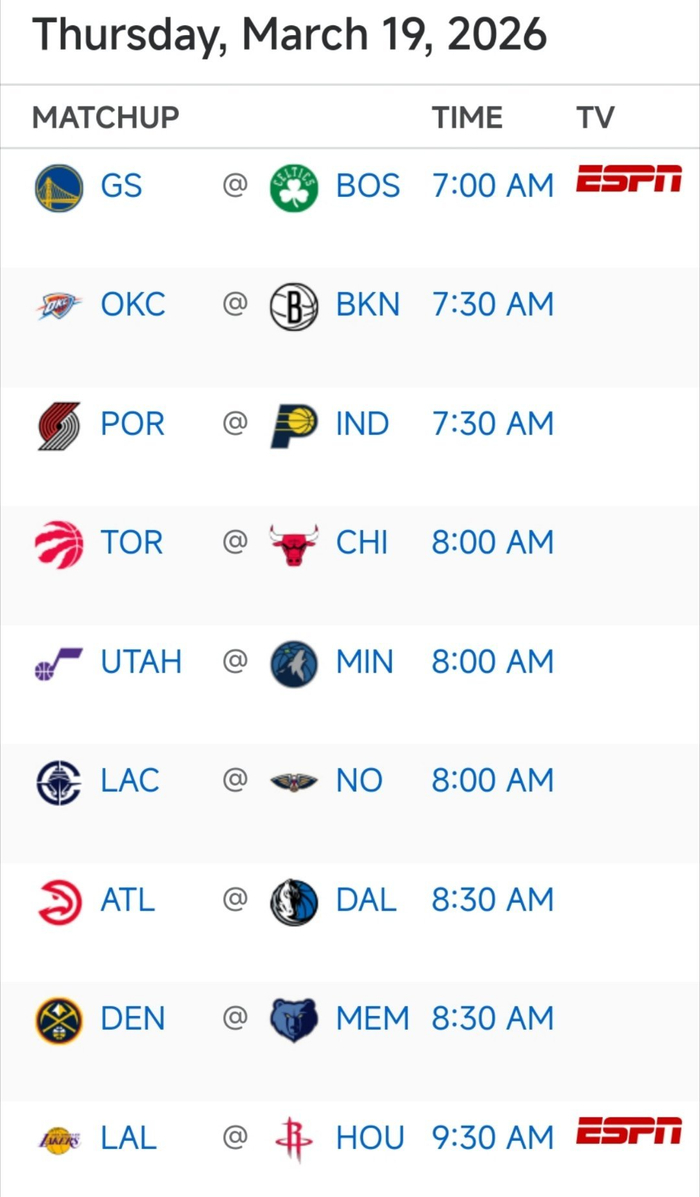Open the 9:30 AM LAL at HOU game

(492, 1138)
